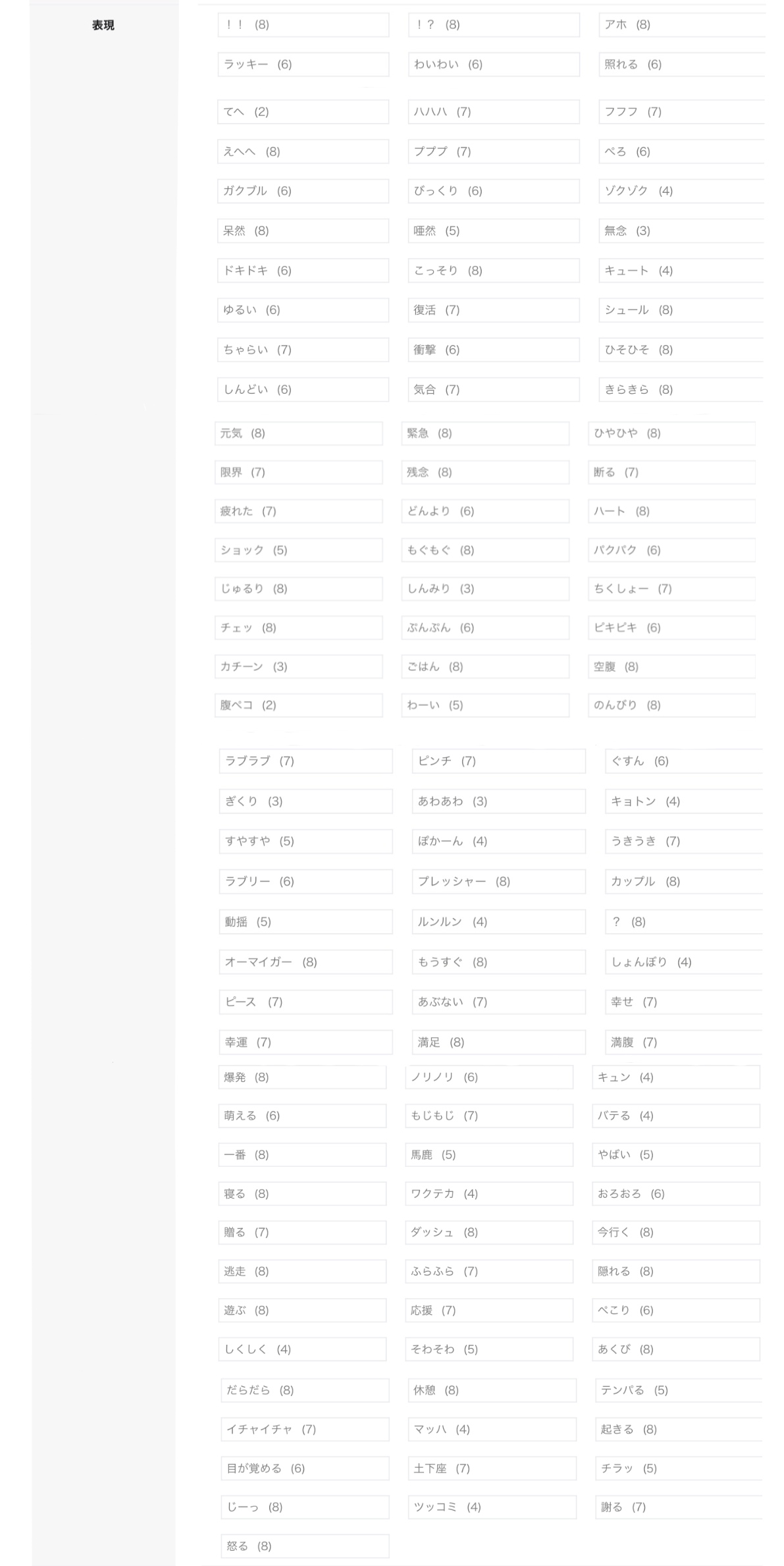The width and height of the screenshot is (784, 1566).
Task: Select the きらきら (8) tag
Action: click(x=681, y=390)
